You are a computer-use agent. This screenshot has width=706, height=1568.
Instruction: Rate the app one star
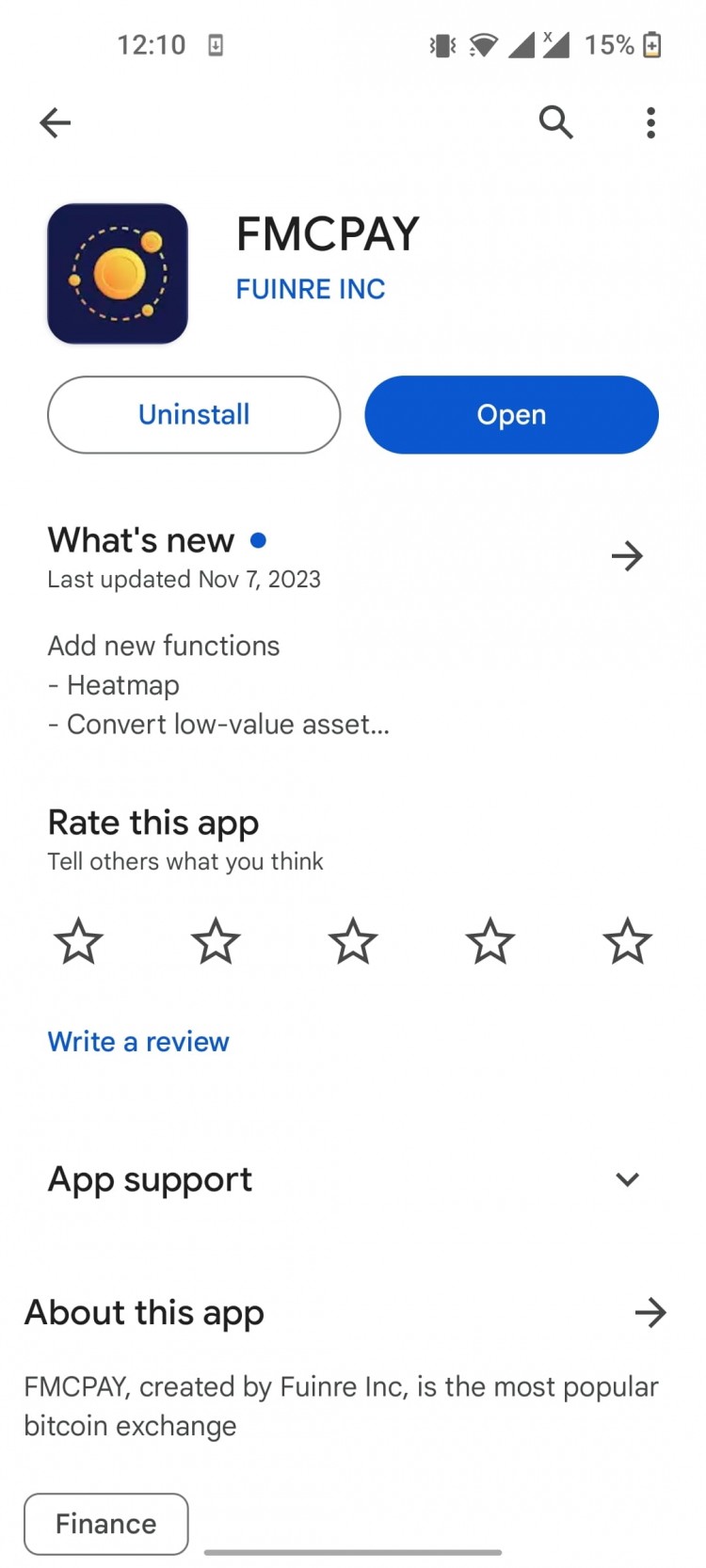tap(78, 941)
